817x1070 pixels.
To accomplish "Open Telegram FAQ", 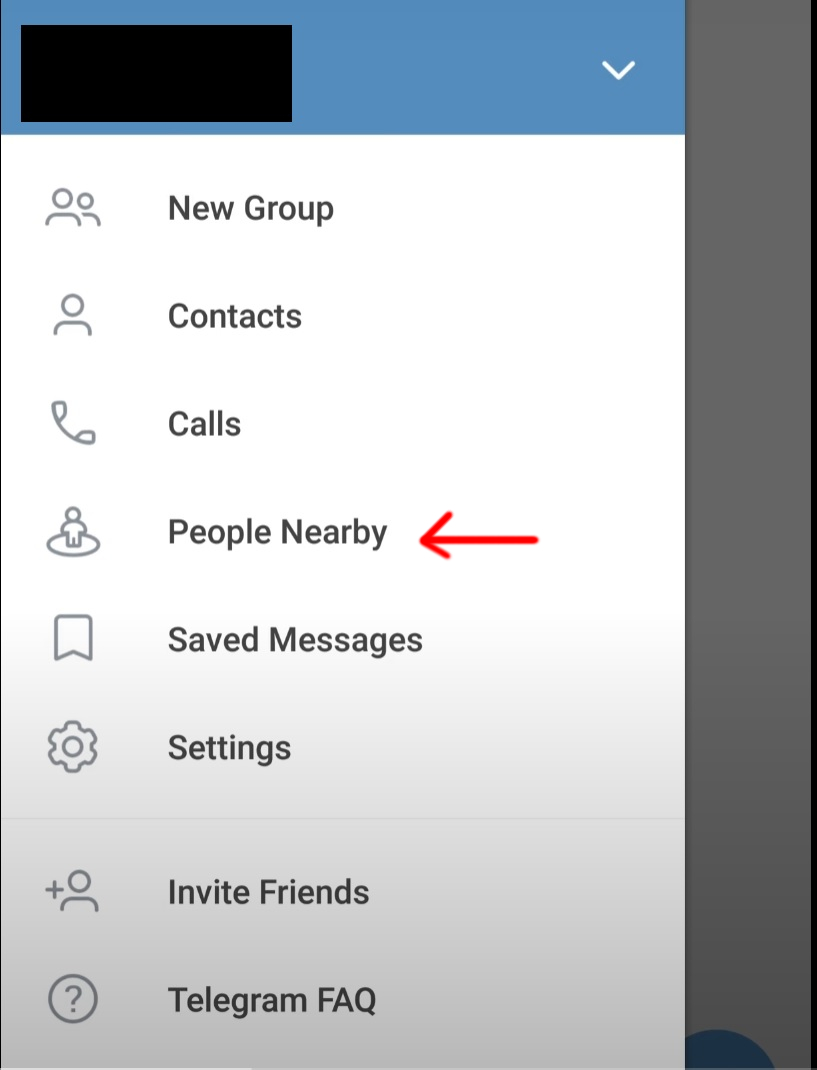I will point(271,1000).
